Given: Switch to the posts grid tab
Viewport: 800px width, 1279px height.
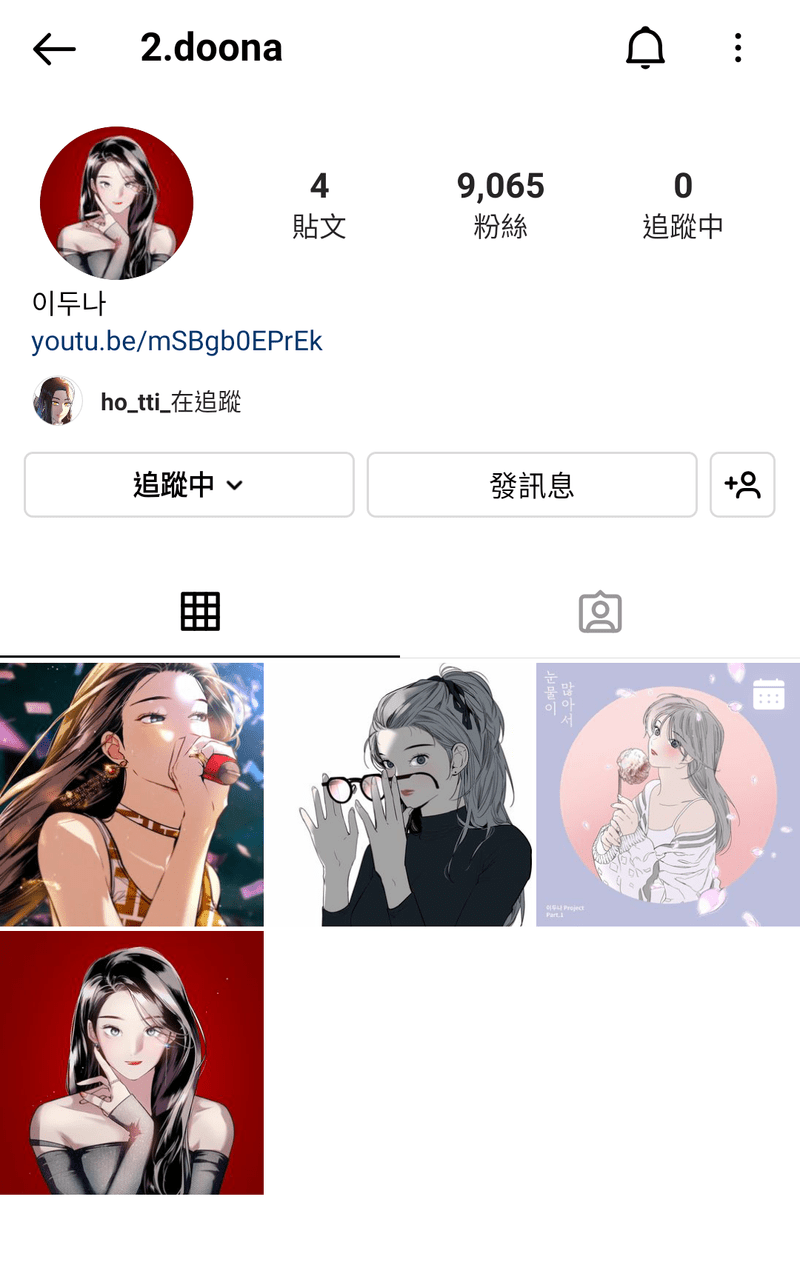Looking at the screenshot, I should pyautogui.click(x=200, y=611).
